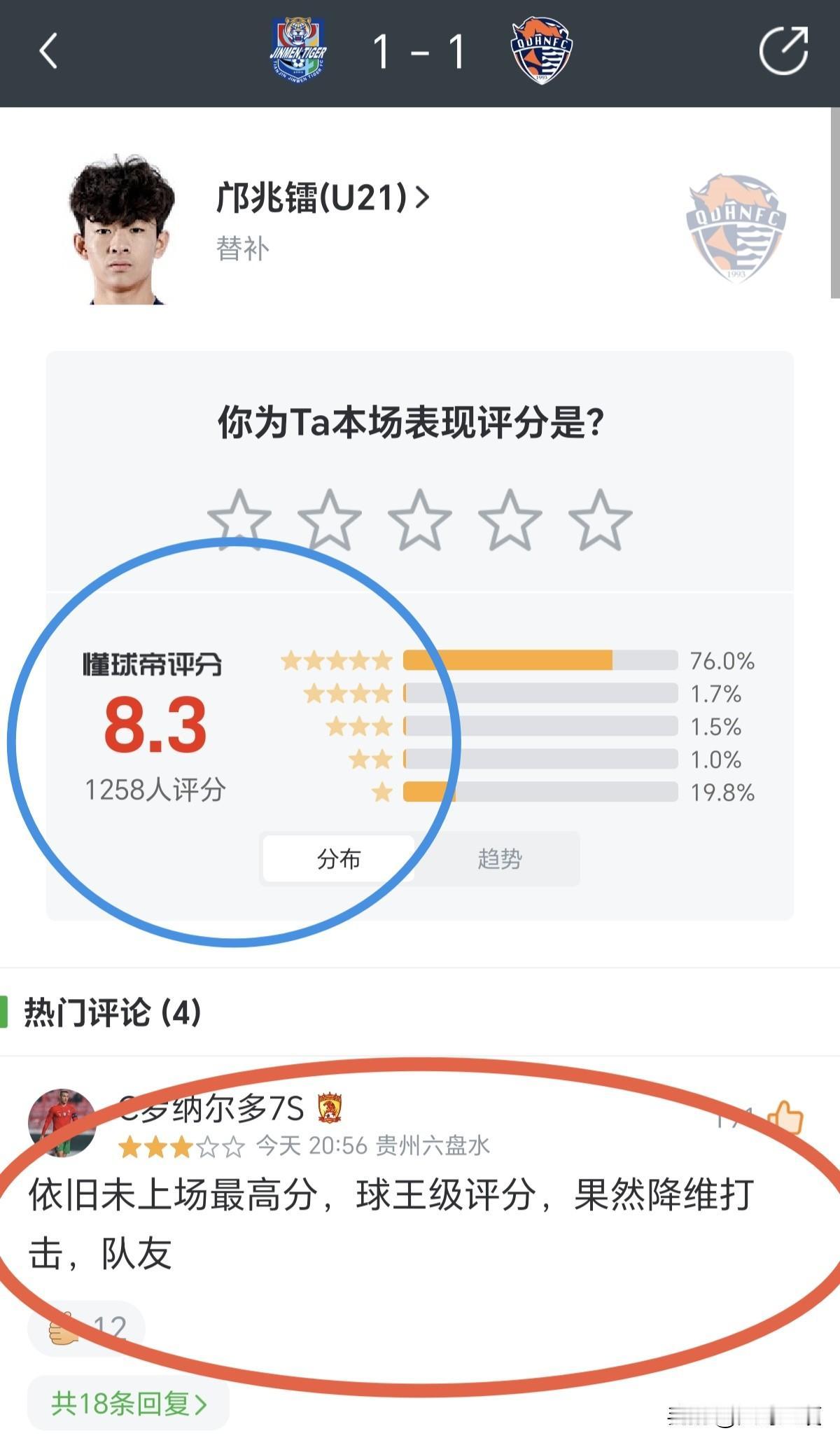
Task: Open the 邝兆镭(U21) player name link
Action: point(315,197)
